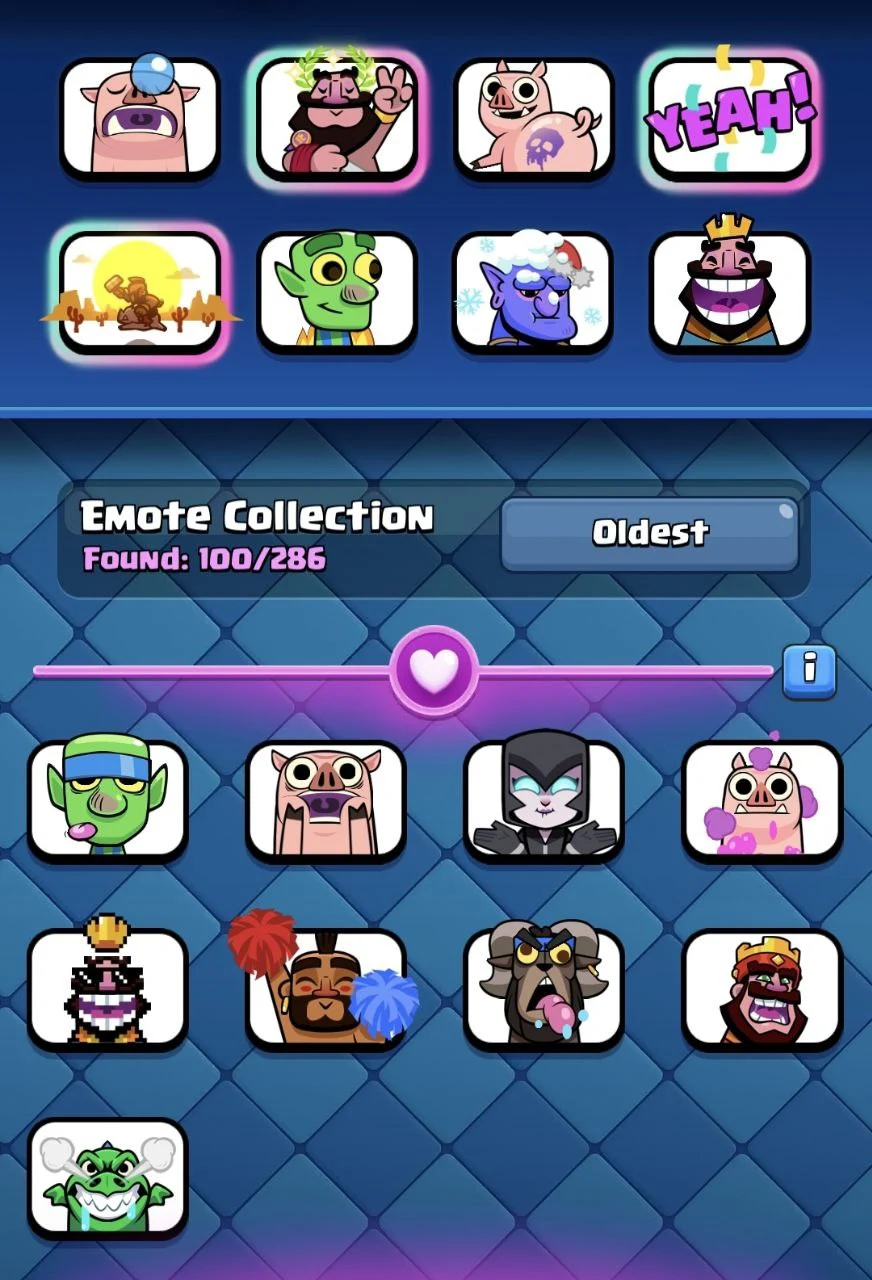This screenshot has height=1280, width=872.
Task: Choose the goblin with blue headband emote
Action: coord(108,800)
